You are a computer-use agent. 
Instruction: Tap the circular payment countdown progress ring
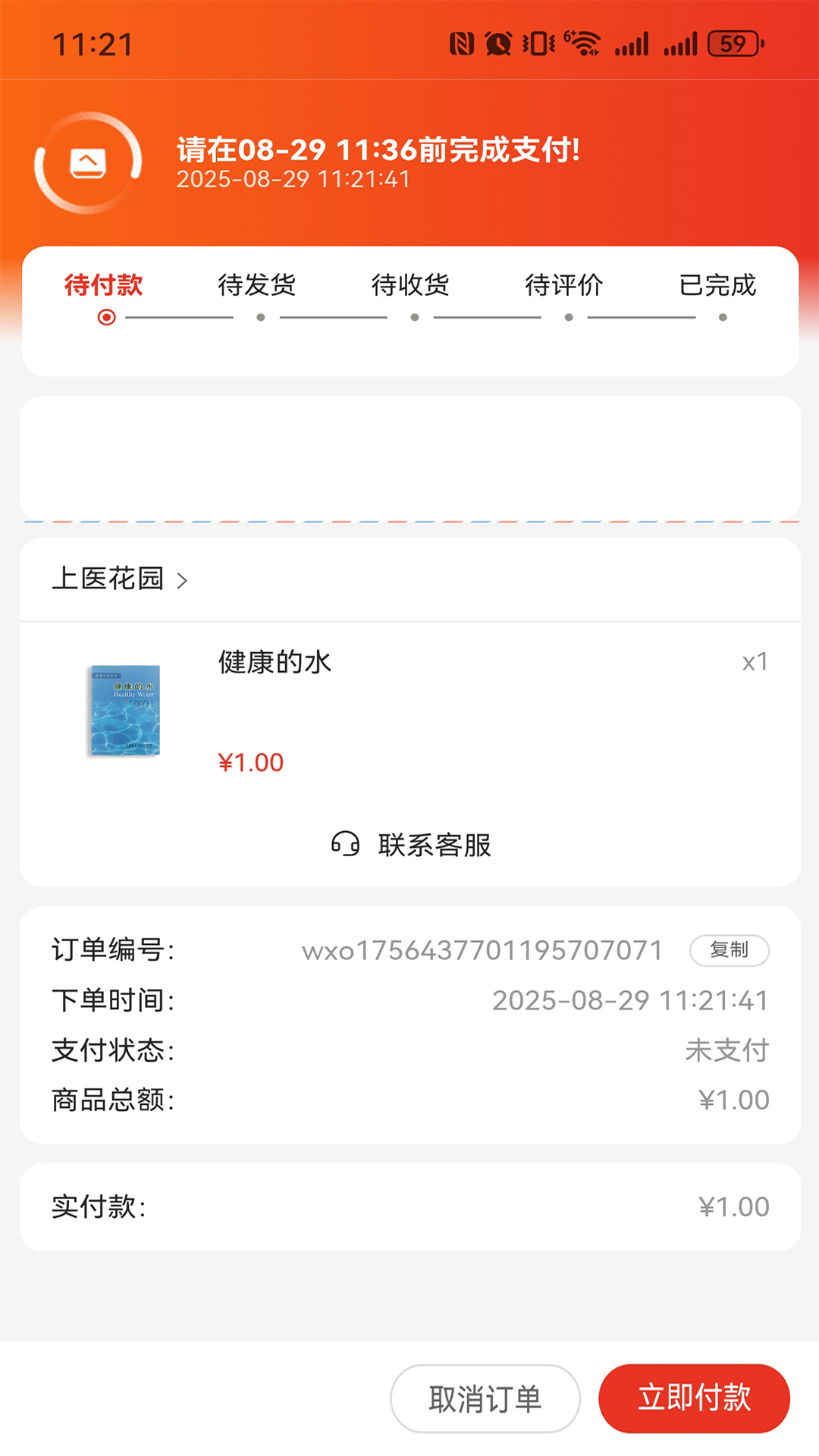(87, 163)
